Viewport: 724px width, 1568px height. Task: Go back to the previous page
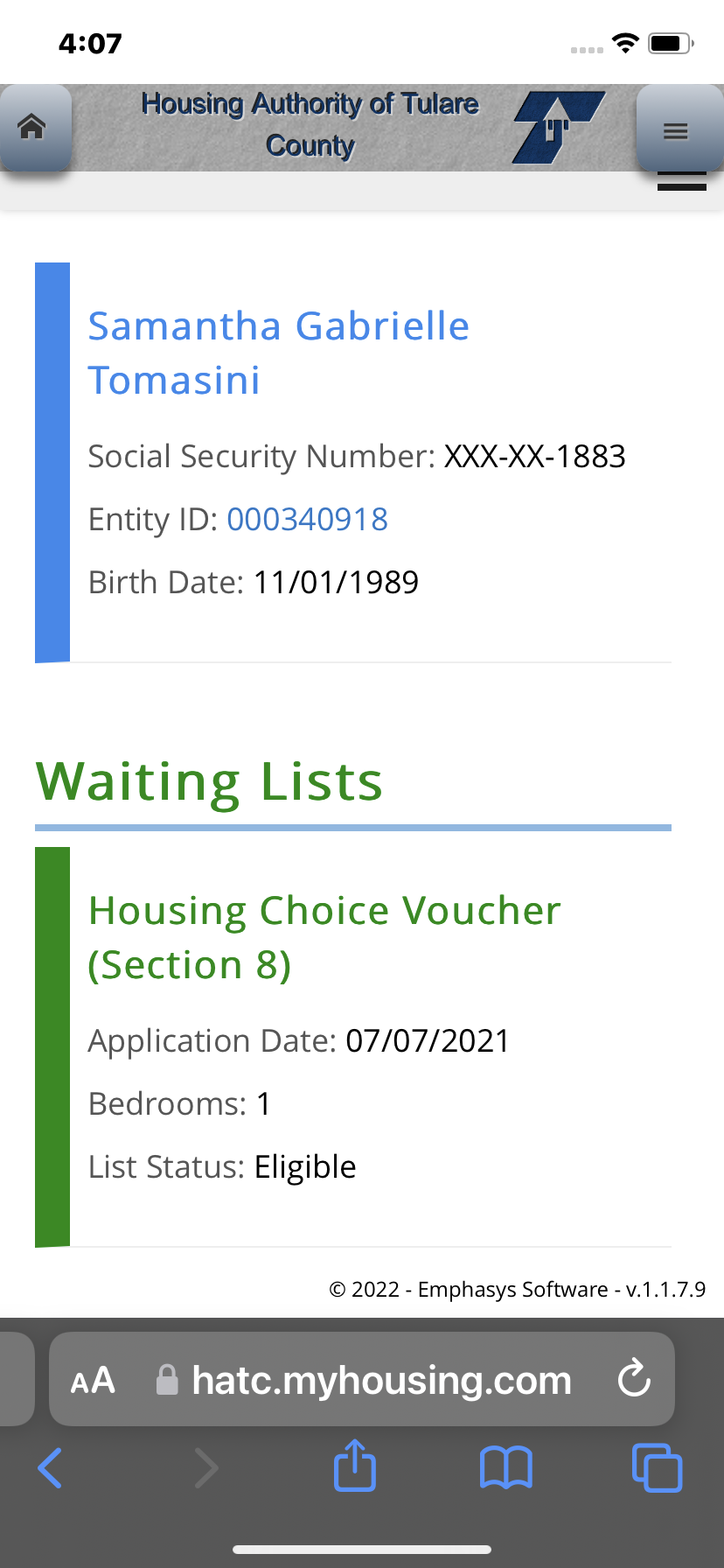pyautogui.click(x=51, y=1467)
